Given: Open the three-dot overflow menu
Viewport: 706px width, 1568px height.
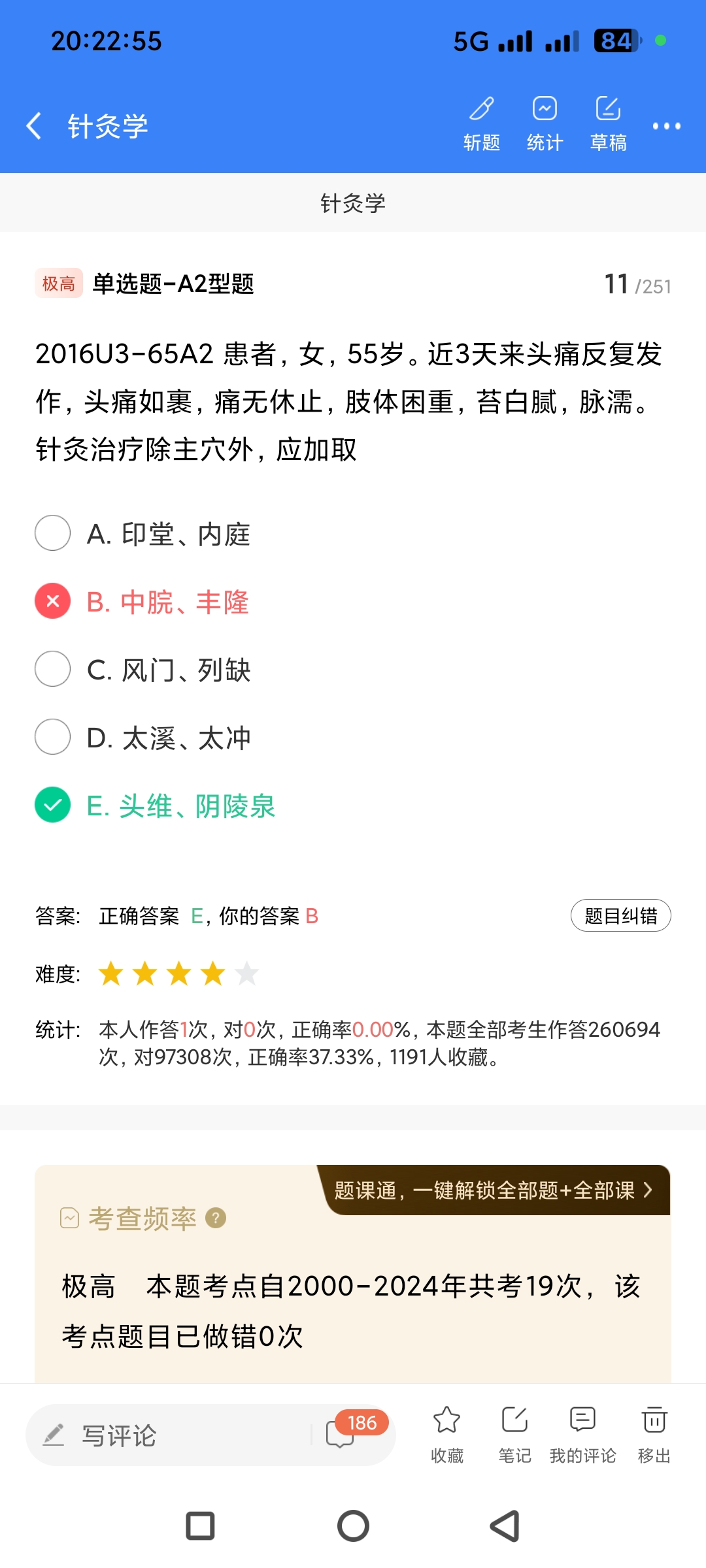Looking at the screenshot, I should 666,126.
